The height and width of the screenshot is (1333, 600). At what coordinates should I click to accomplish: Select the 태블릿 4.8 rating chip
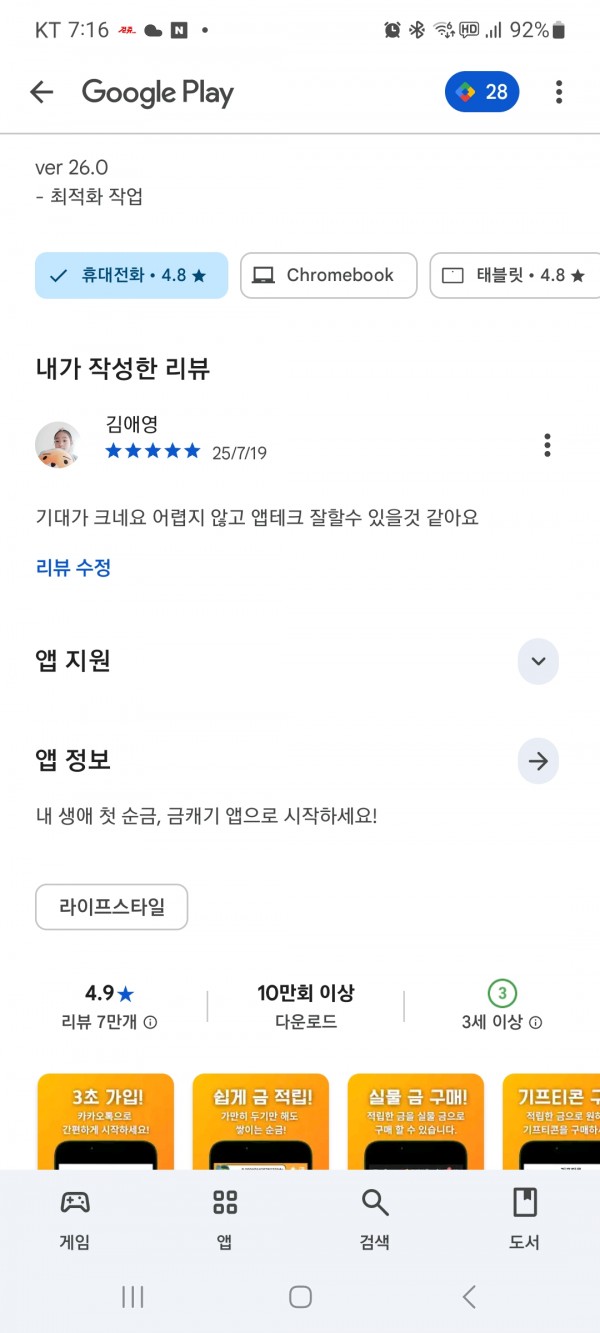click(x=515, y=275)
